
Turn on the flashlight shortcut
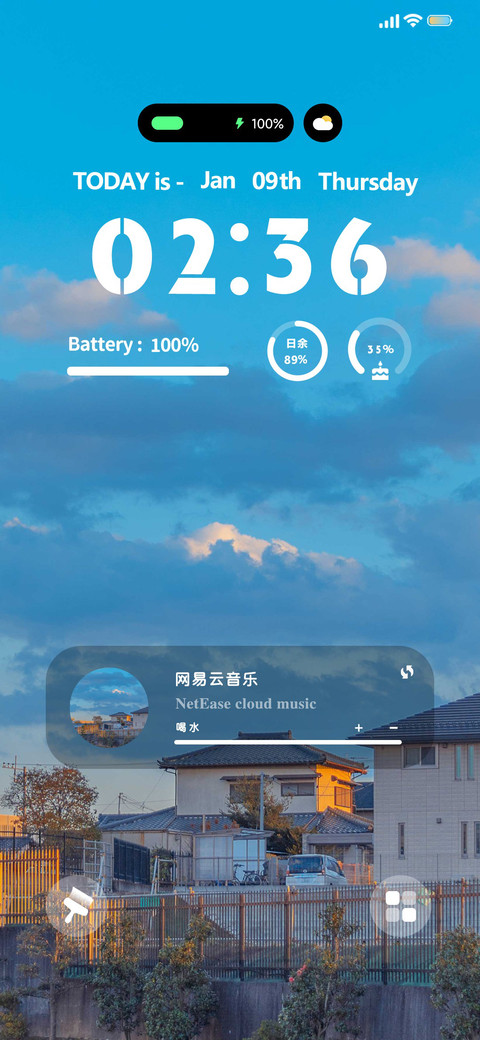click(x=76, y=906)
